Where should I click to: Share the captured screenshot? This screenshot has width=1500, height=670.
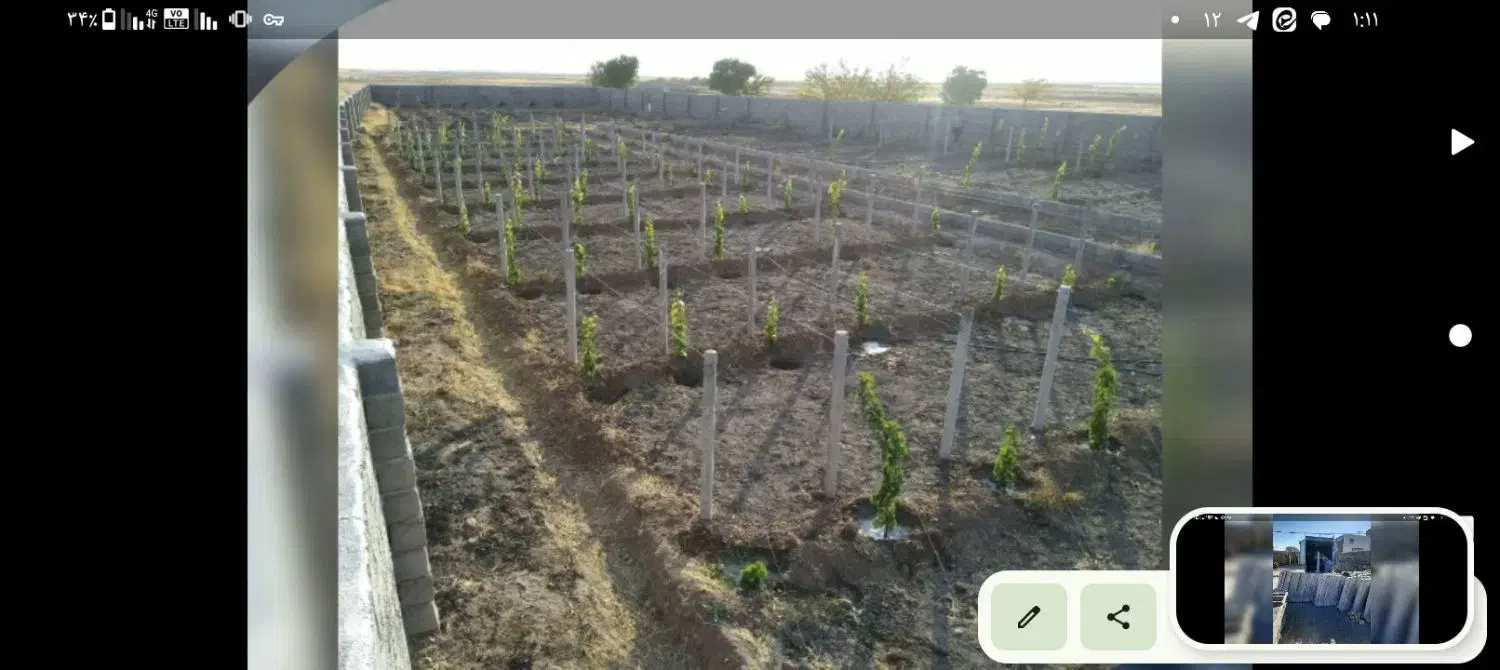(x=1118, y=617)
